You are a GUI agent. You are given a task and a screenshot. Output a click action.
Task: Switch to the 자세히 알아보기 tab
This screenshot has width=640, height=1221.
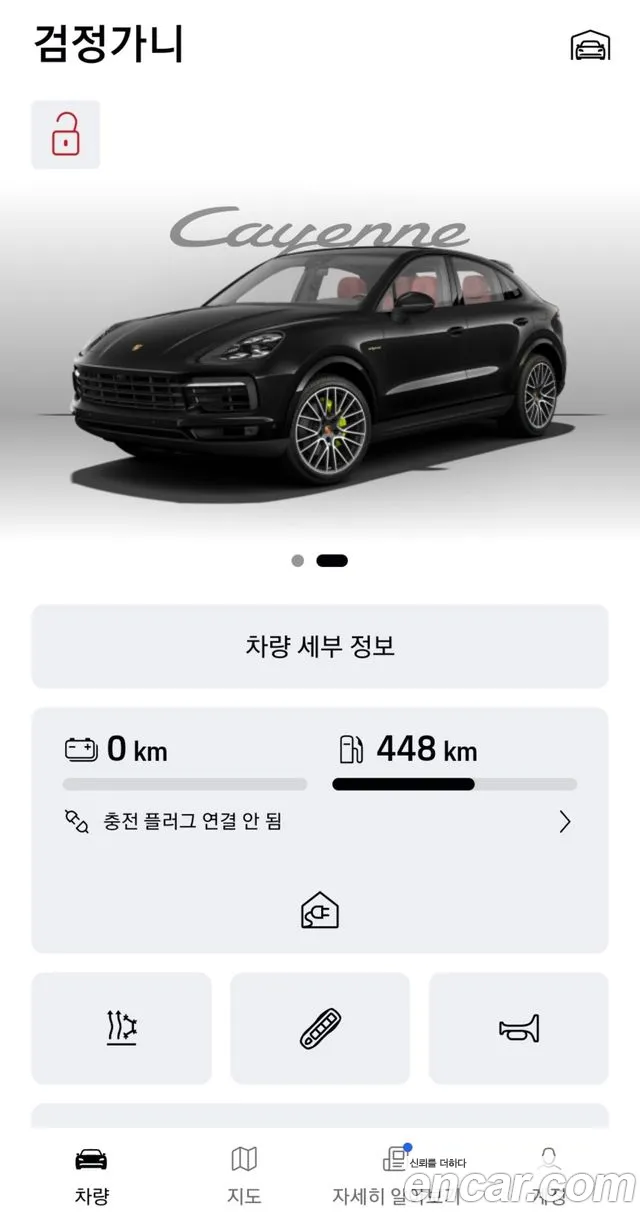(396, 1174)
